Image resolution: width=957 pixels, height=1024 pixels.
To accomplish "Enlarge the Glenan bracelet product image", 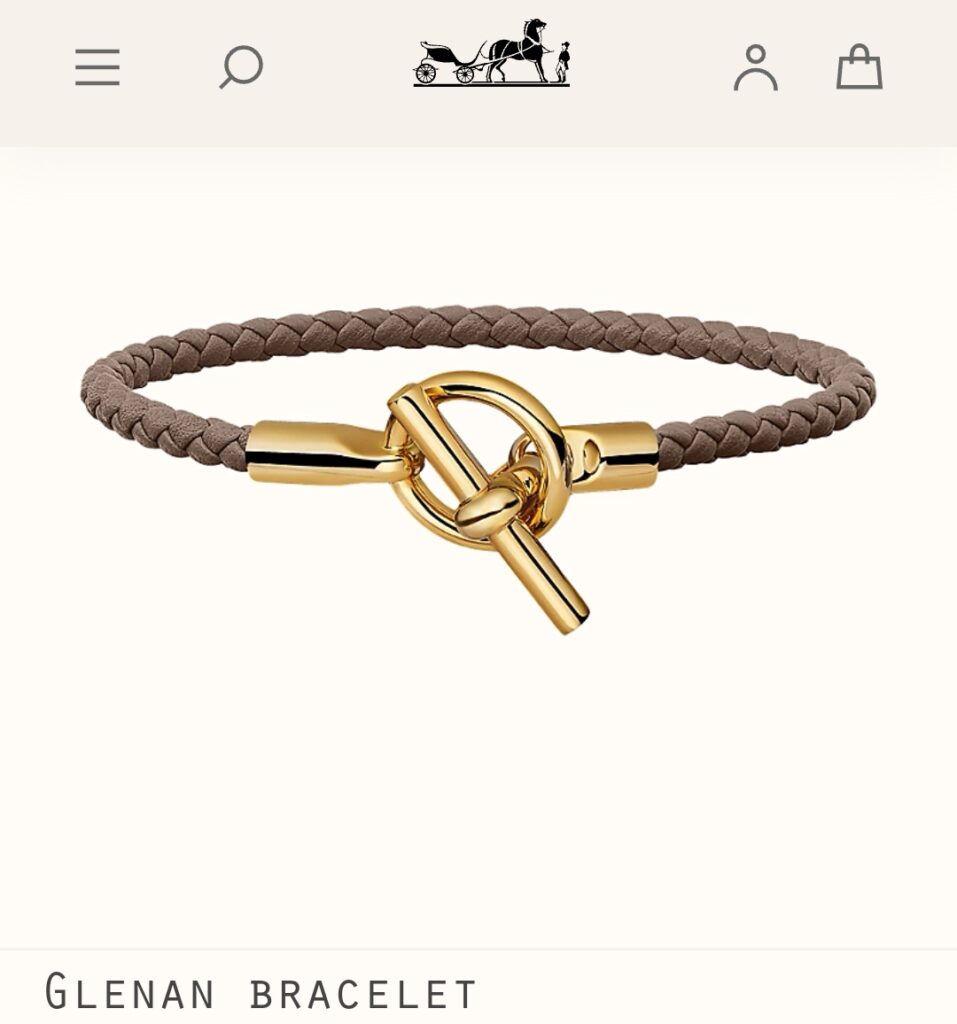I will (478, 470).
